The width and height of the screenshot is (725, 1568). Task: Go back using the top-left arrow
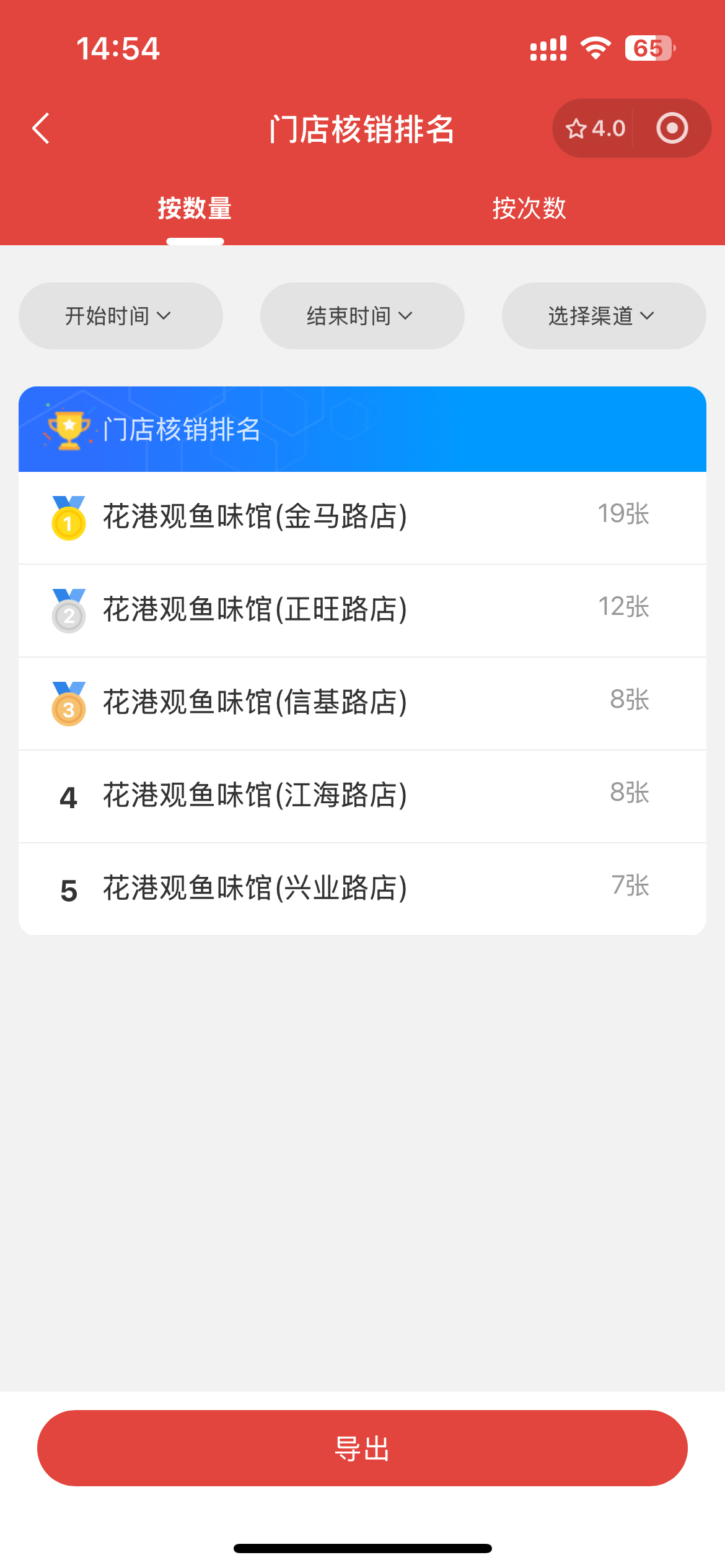[41, 129]
